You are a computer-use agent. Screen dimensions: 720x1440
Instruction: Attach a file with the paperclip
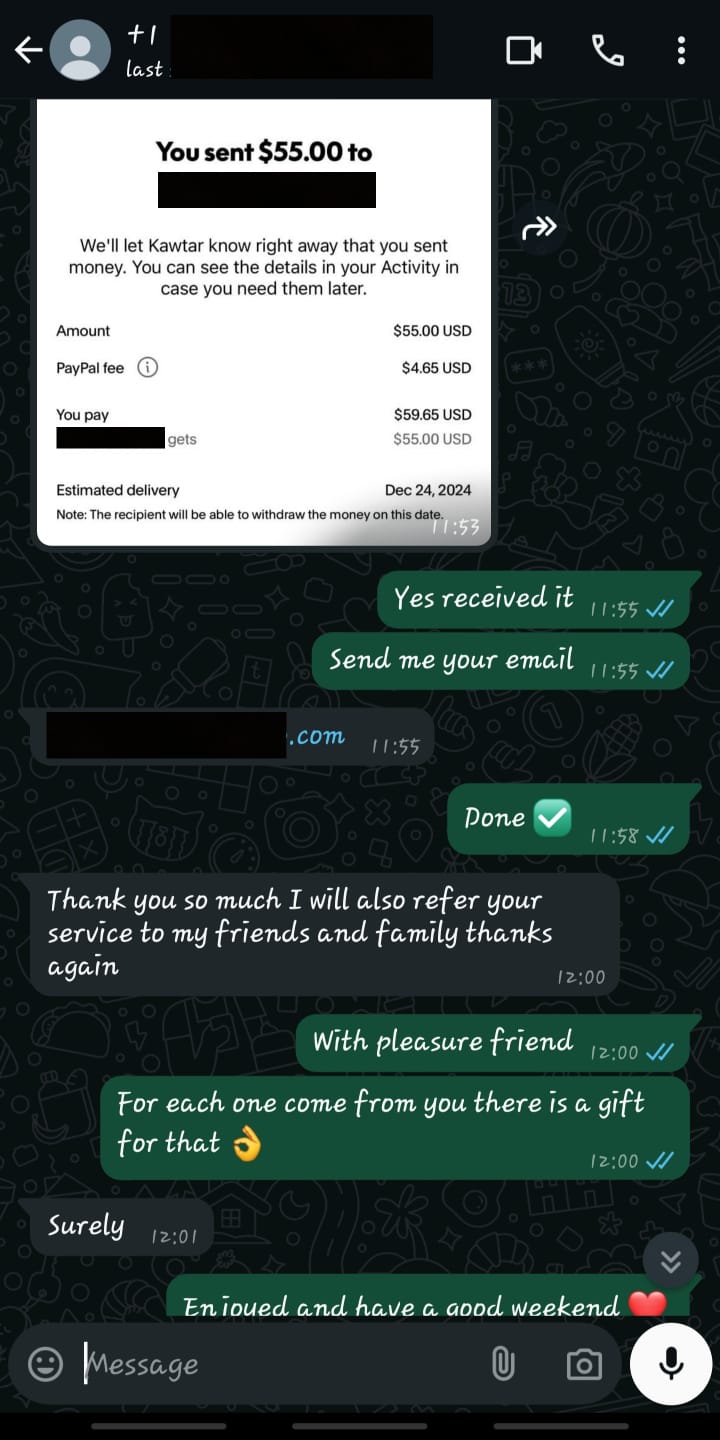click(x=503, y=1364)
